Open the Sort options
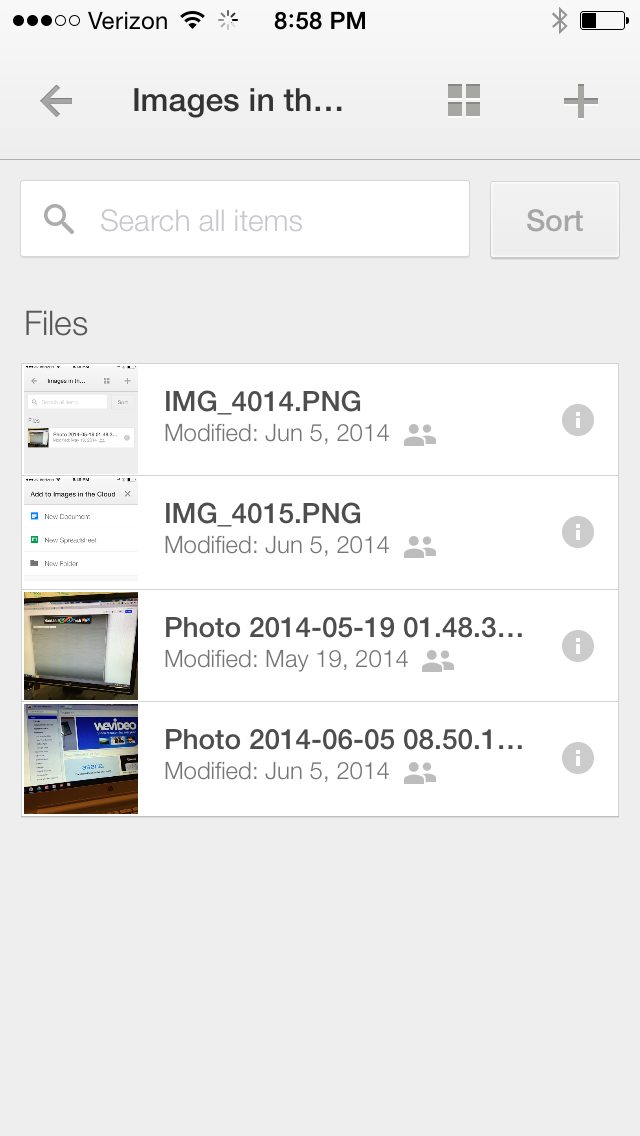The width and height of the screenshot is (640, 1136). (555, 220)
